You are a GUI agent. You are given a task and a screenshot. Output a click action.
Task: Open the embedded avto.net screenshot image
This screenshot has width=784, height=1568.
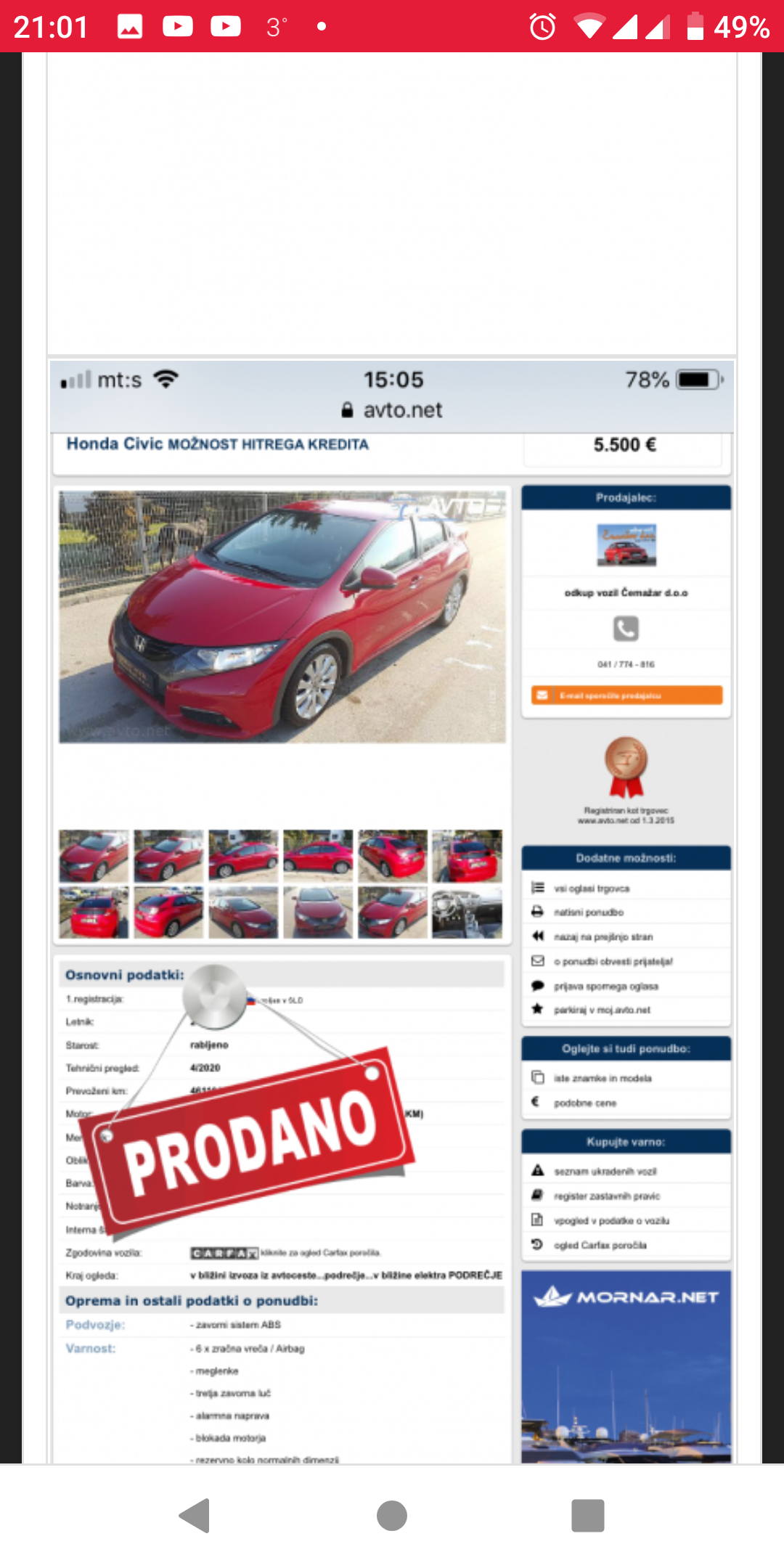coord(392,907)
